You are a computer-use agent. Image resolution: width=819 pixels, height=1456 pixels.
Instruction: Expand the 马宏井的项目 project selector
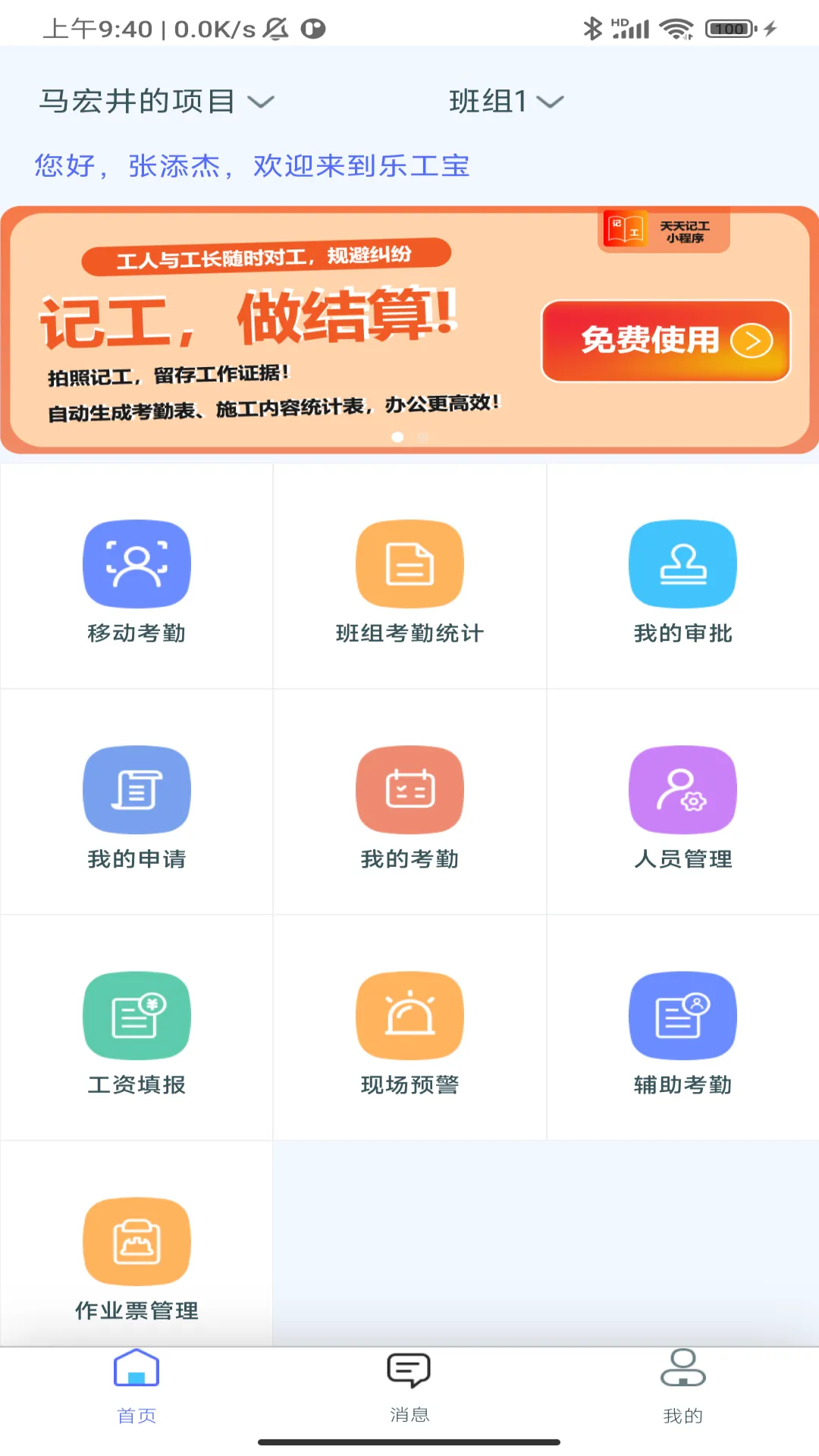155,101
